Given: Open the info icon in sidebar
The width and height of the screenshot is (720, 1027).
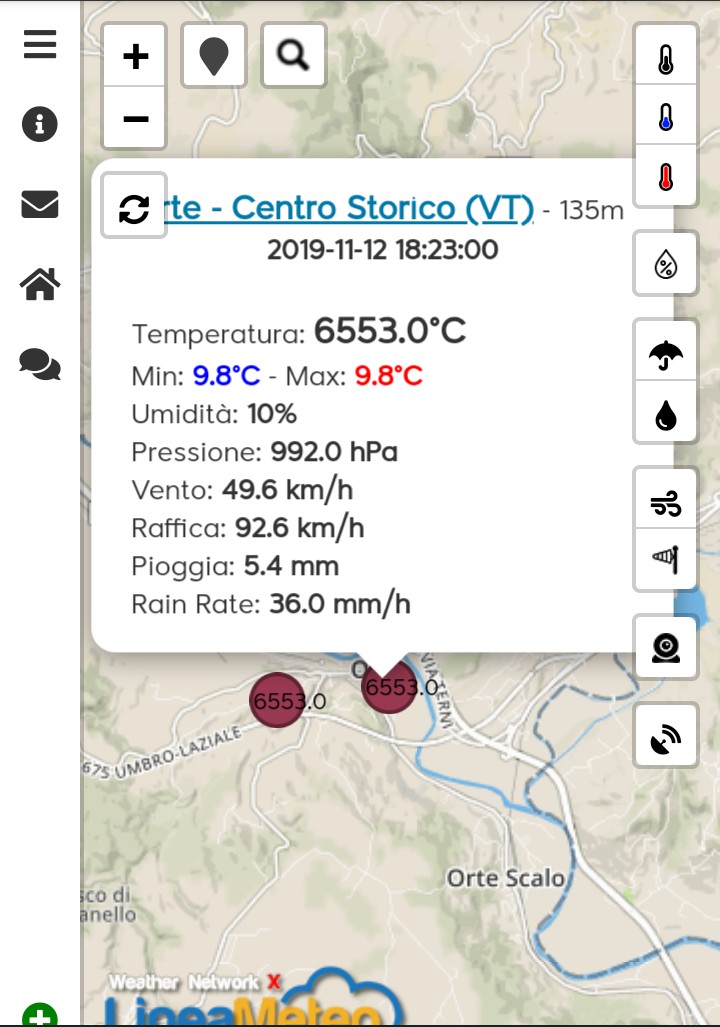Looking at the screenshot, I should pyautogui.click(x=40, y=125).
